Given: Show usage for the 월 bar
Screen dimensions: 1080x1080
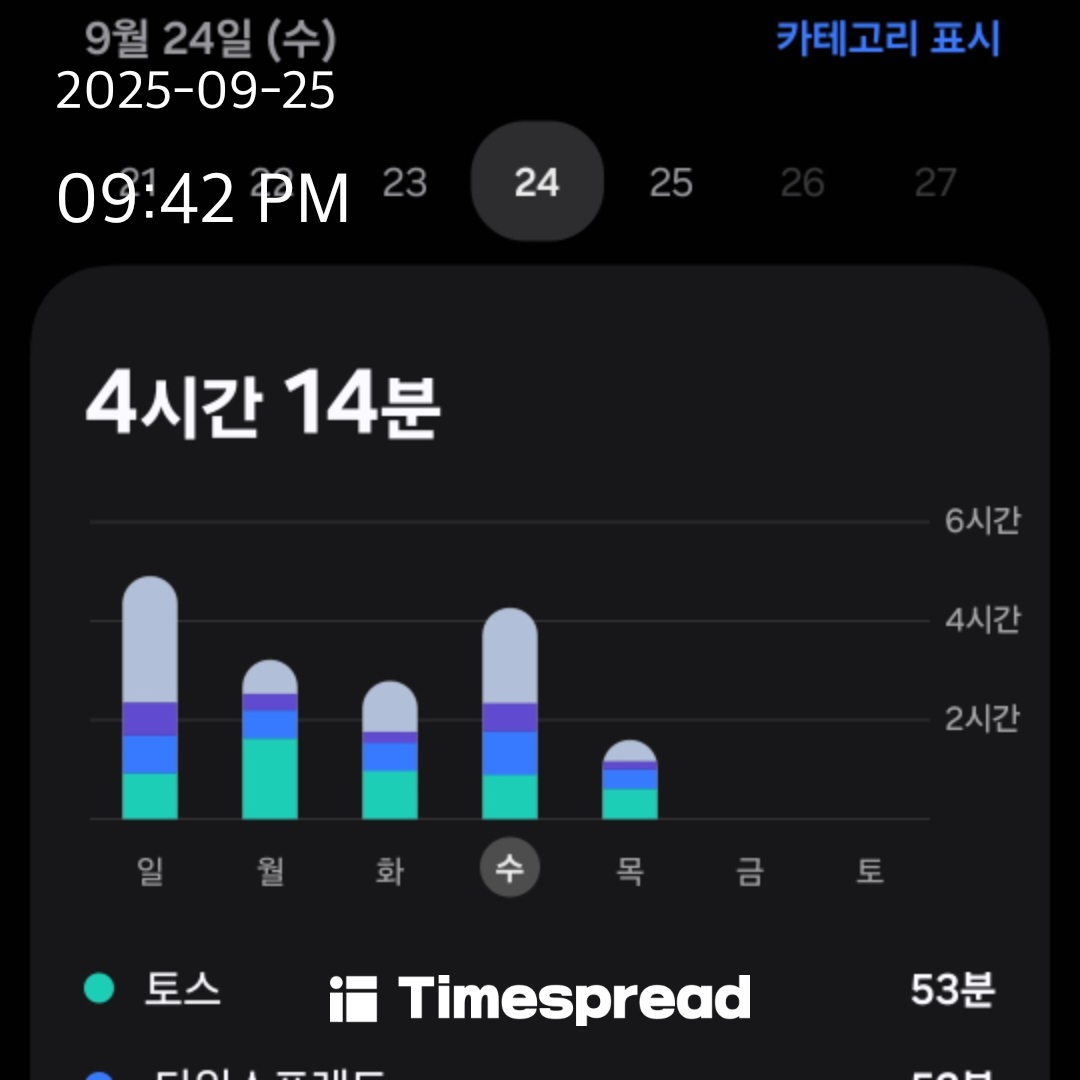Looking at the screenshot, I should coord(270,741).
